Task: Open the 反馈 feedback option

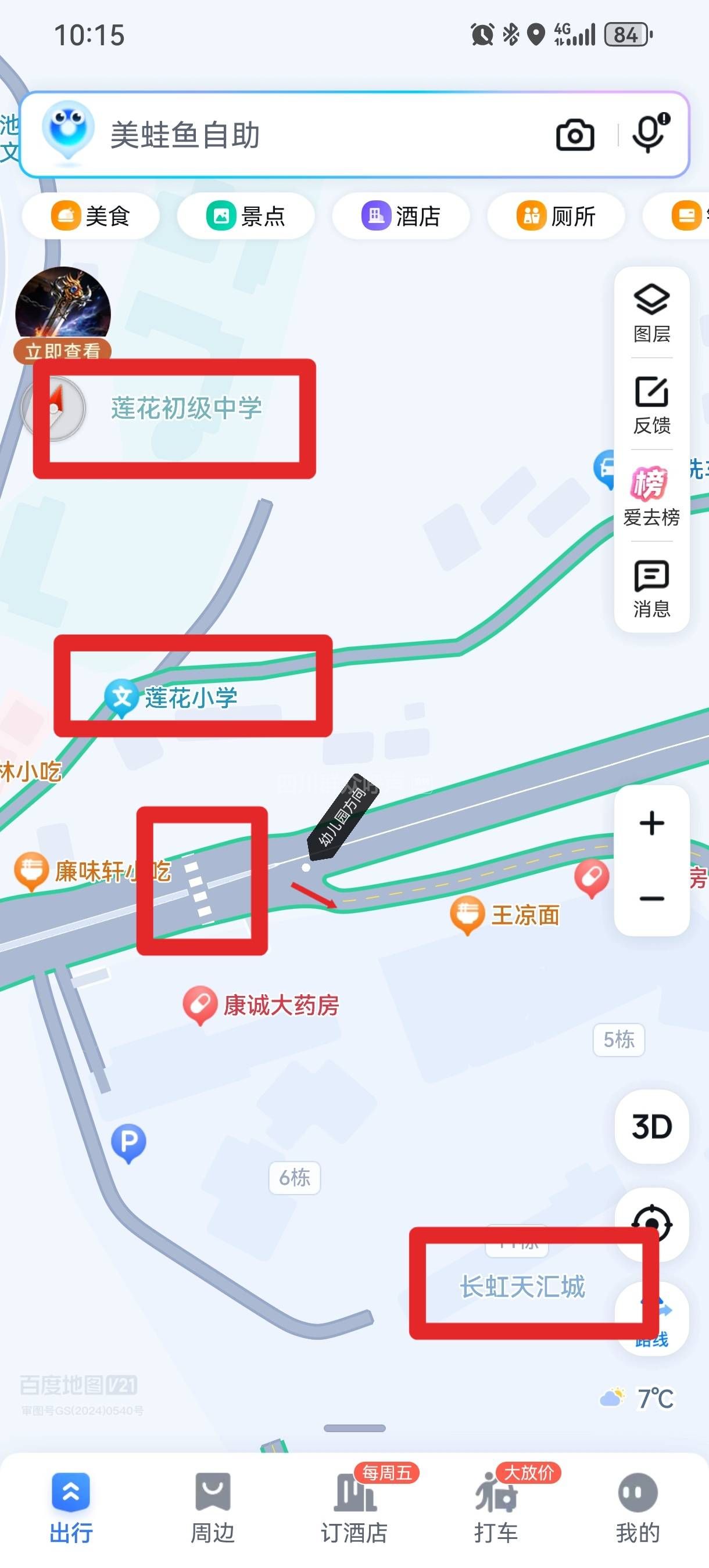Action: point(651,405)
